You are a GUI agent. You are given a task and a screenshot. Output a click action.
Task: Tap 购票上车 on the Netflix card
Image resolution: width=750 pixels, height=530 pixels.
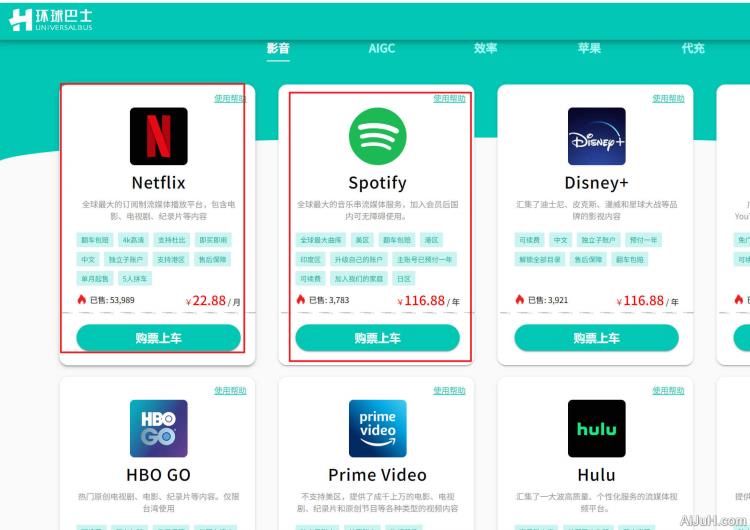point(158,338)
